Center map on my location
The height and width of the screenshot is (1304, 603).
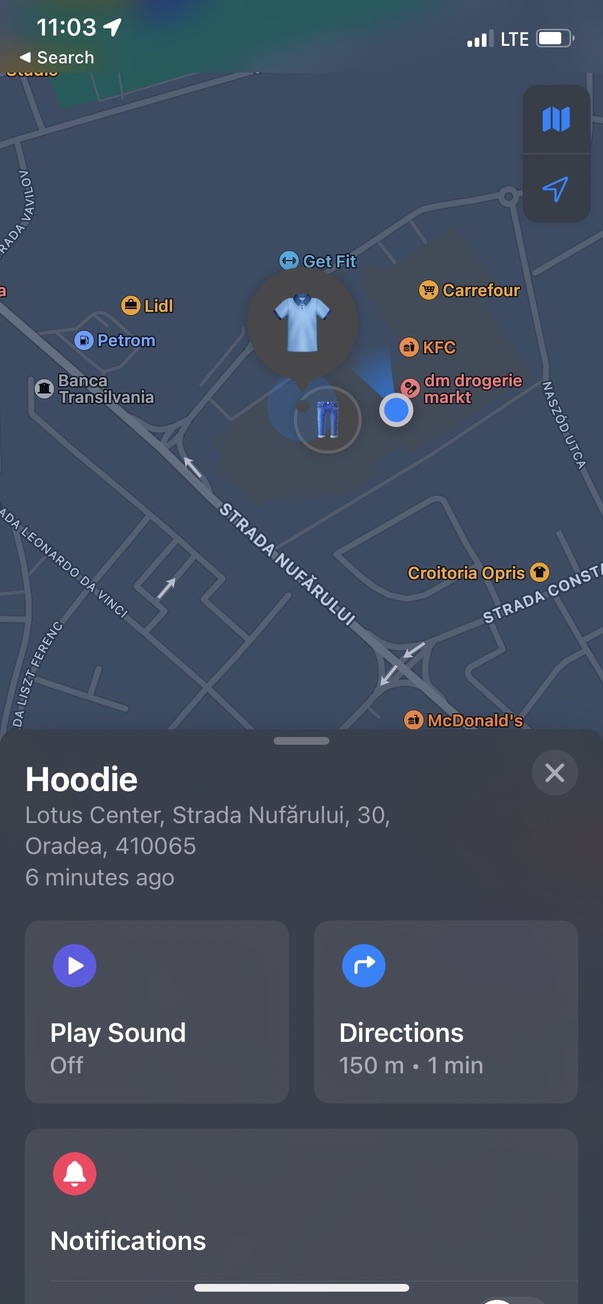[x=555, y=189]
